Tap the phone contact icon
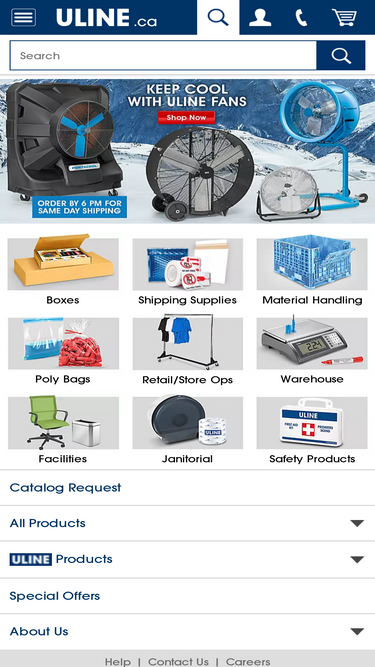This screenshot has width=375, height=667. point(301,17)
